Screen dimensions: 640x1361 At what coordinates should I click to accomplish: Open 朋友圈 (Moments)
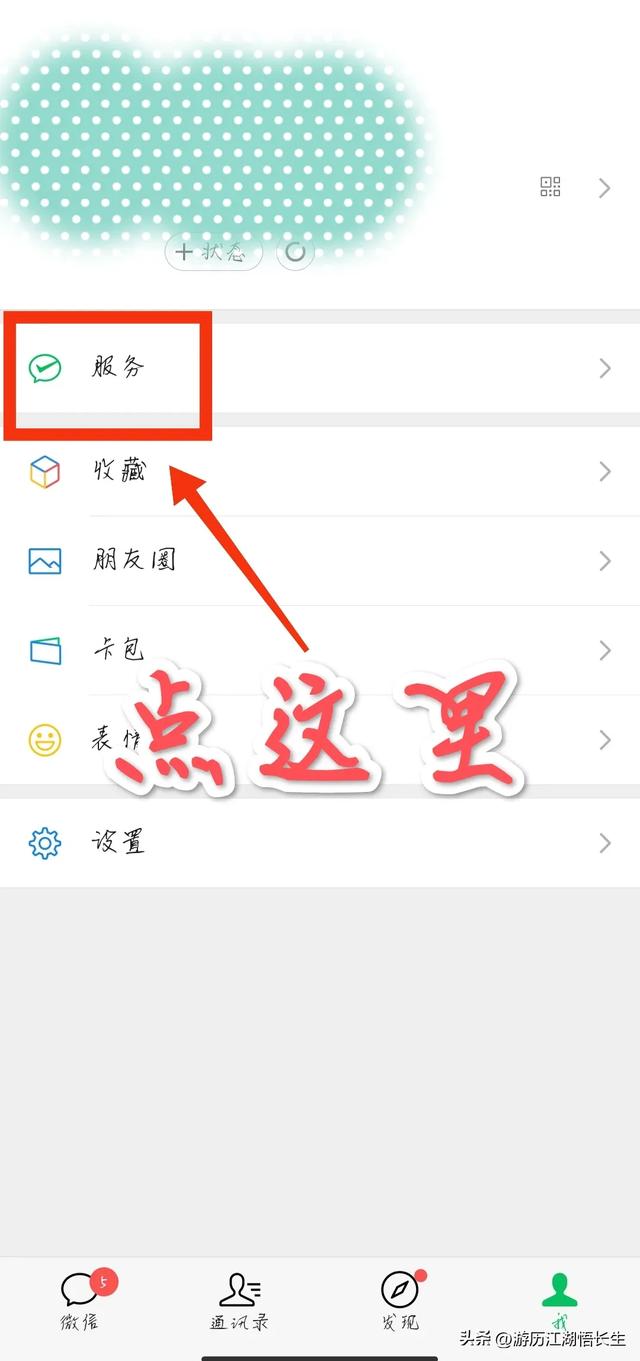(320, 560)
